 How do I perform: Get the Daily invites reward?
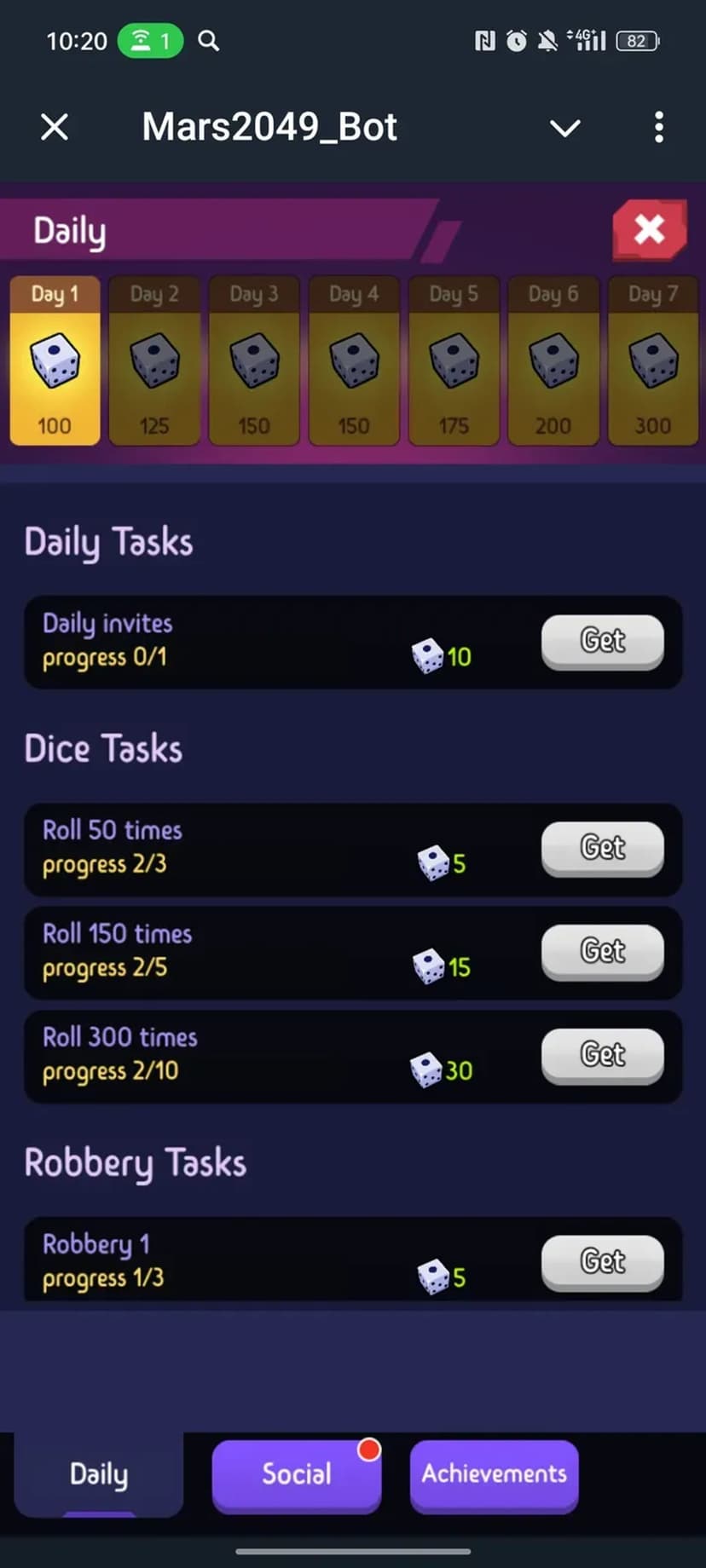602,641
